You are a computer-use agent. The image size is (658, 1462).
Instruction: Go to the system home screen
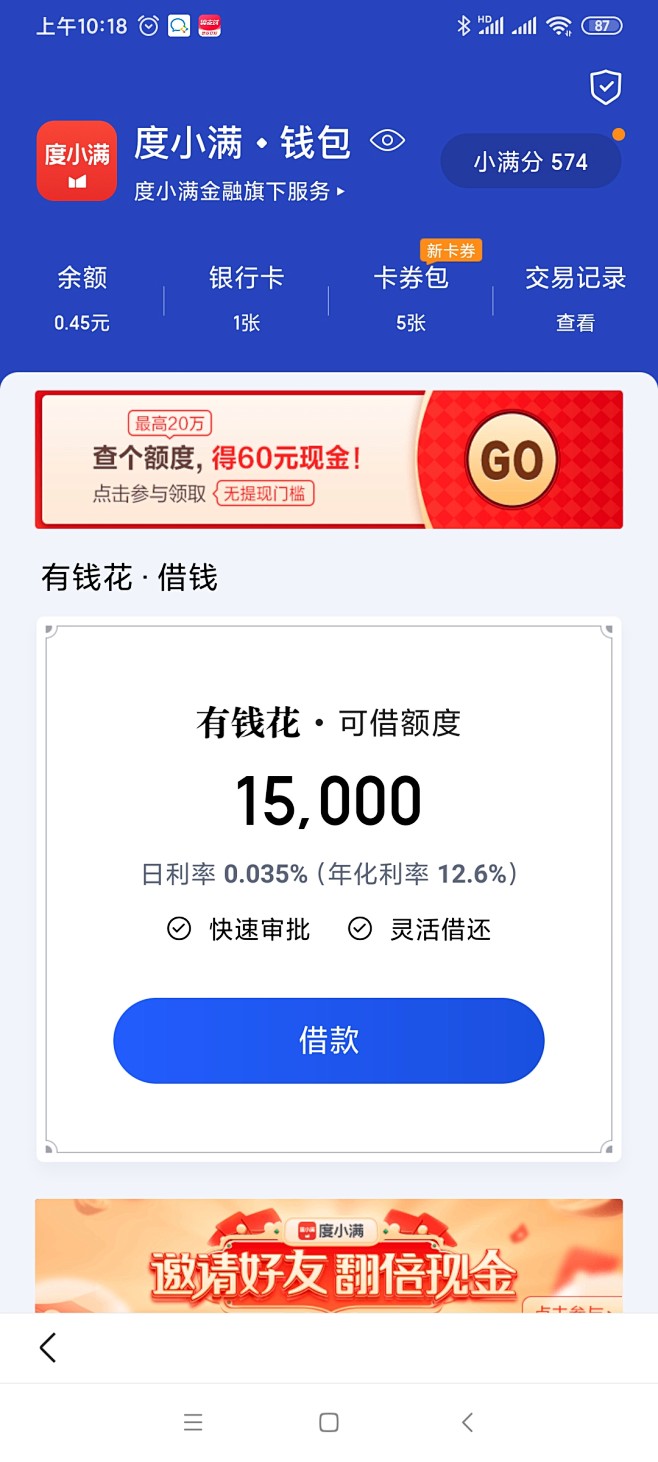329,1422
